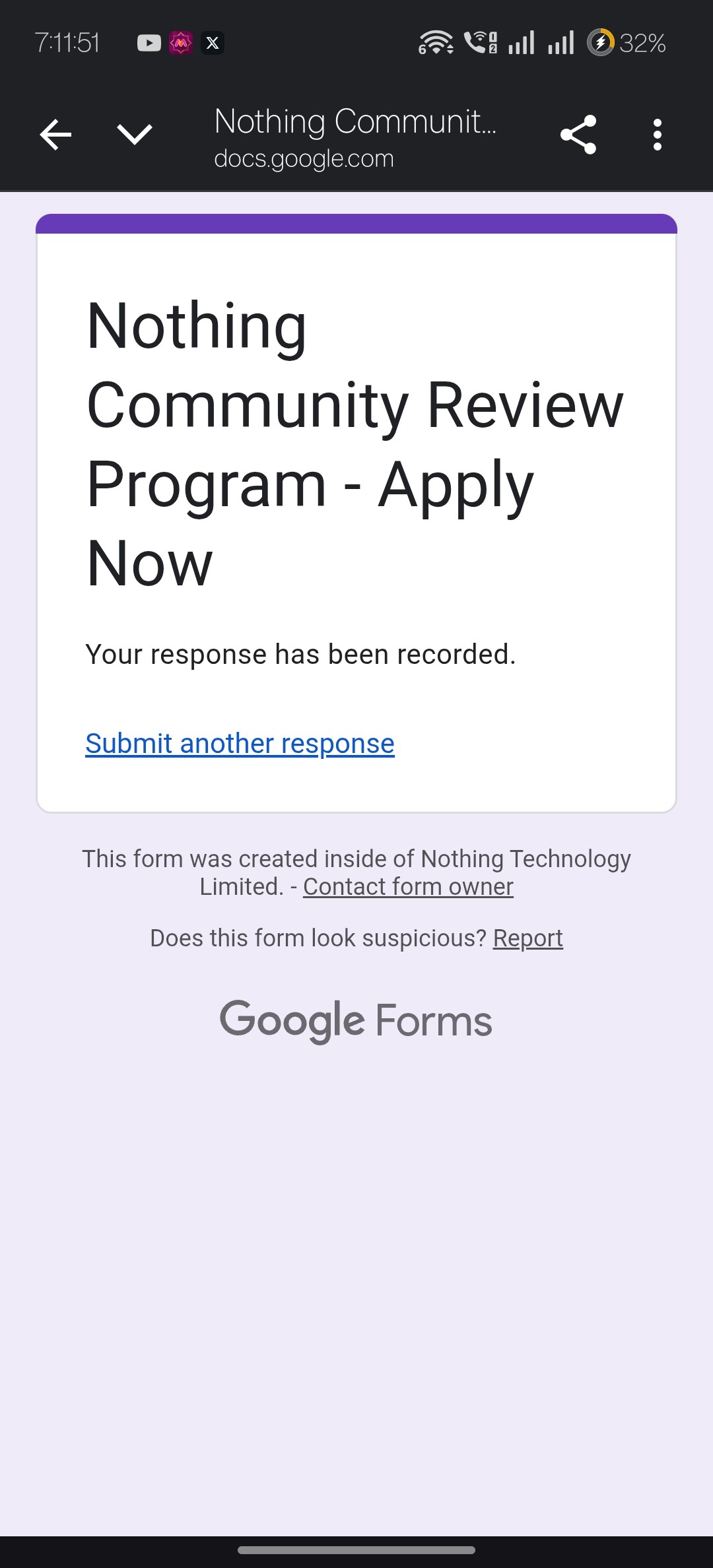Tap Submit another response link
Screen dimensions: 713x1568
tap(240, 744)
